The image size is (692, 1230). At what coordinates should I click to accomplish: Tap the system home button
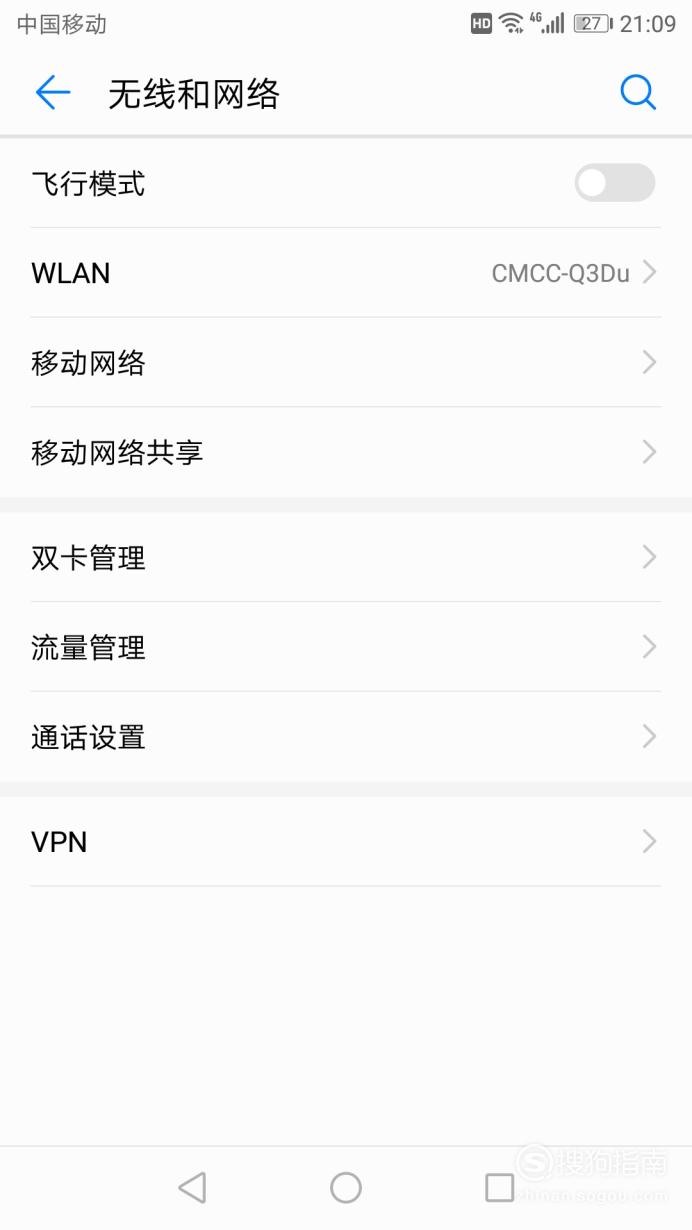[346, 1187]
